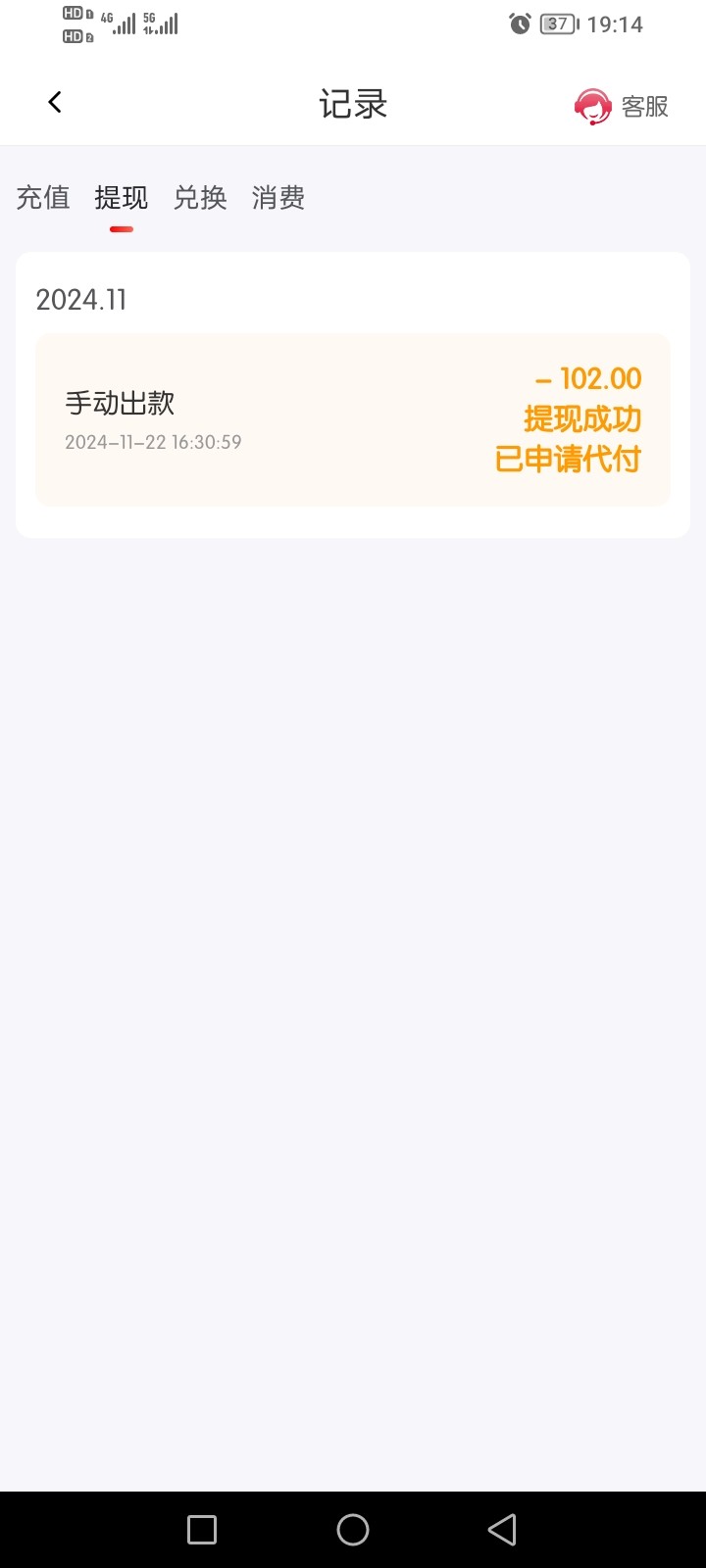Open the 消费 tab
The image size is (706, 1568).
tap(278, 198)
